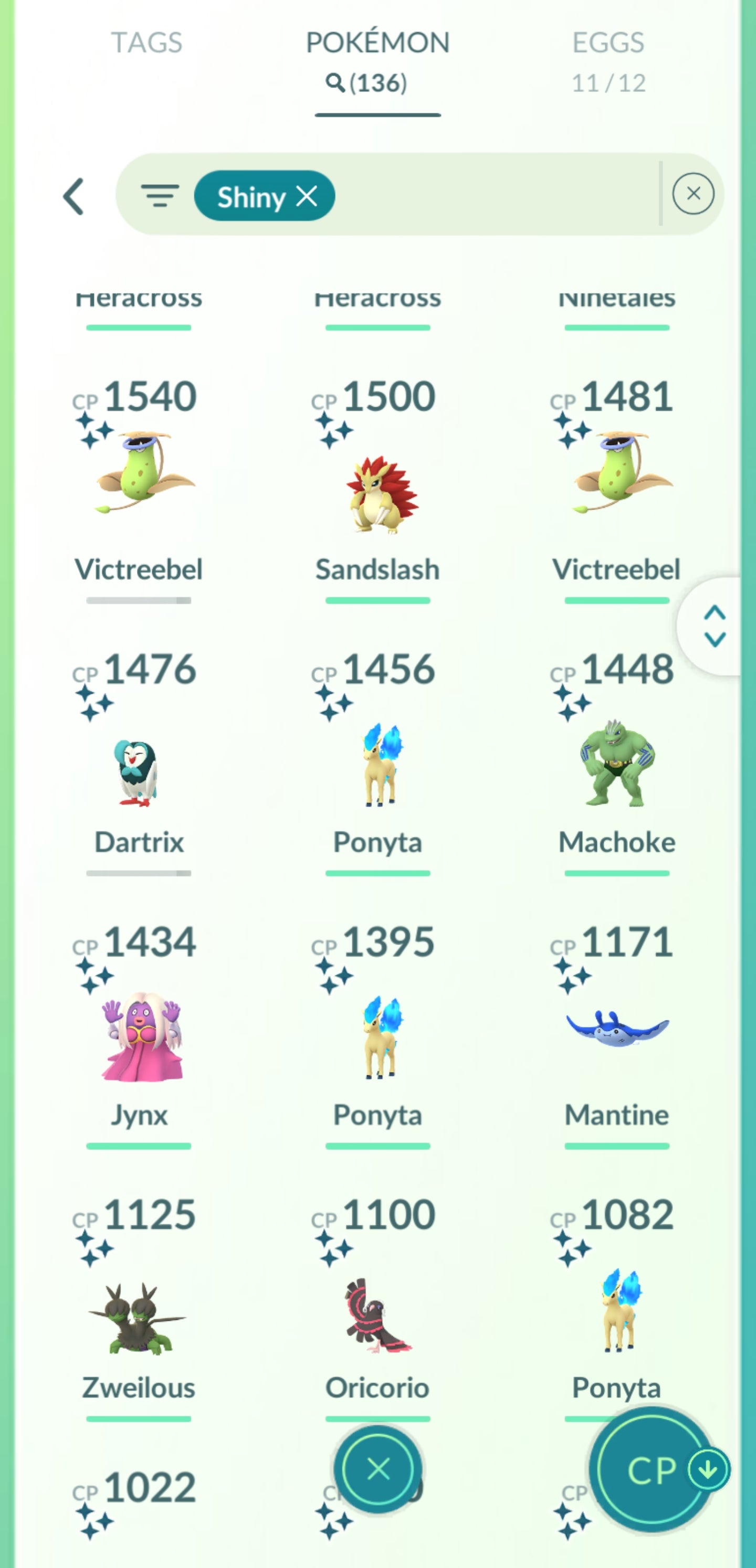Viewport: 756px width, 1568px height.
Task: Tap the fast scroll up-down handle
Action: click(714, 626)
